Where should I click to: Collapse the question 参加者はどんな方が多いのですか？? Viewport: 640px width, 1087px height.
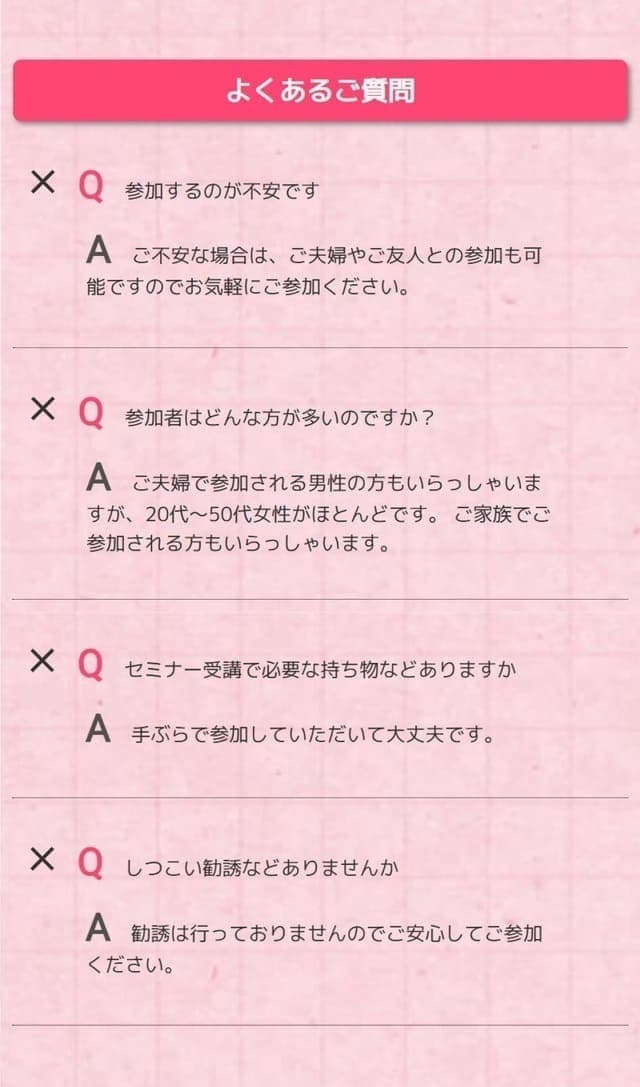(42, 409)
